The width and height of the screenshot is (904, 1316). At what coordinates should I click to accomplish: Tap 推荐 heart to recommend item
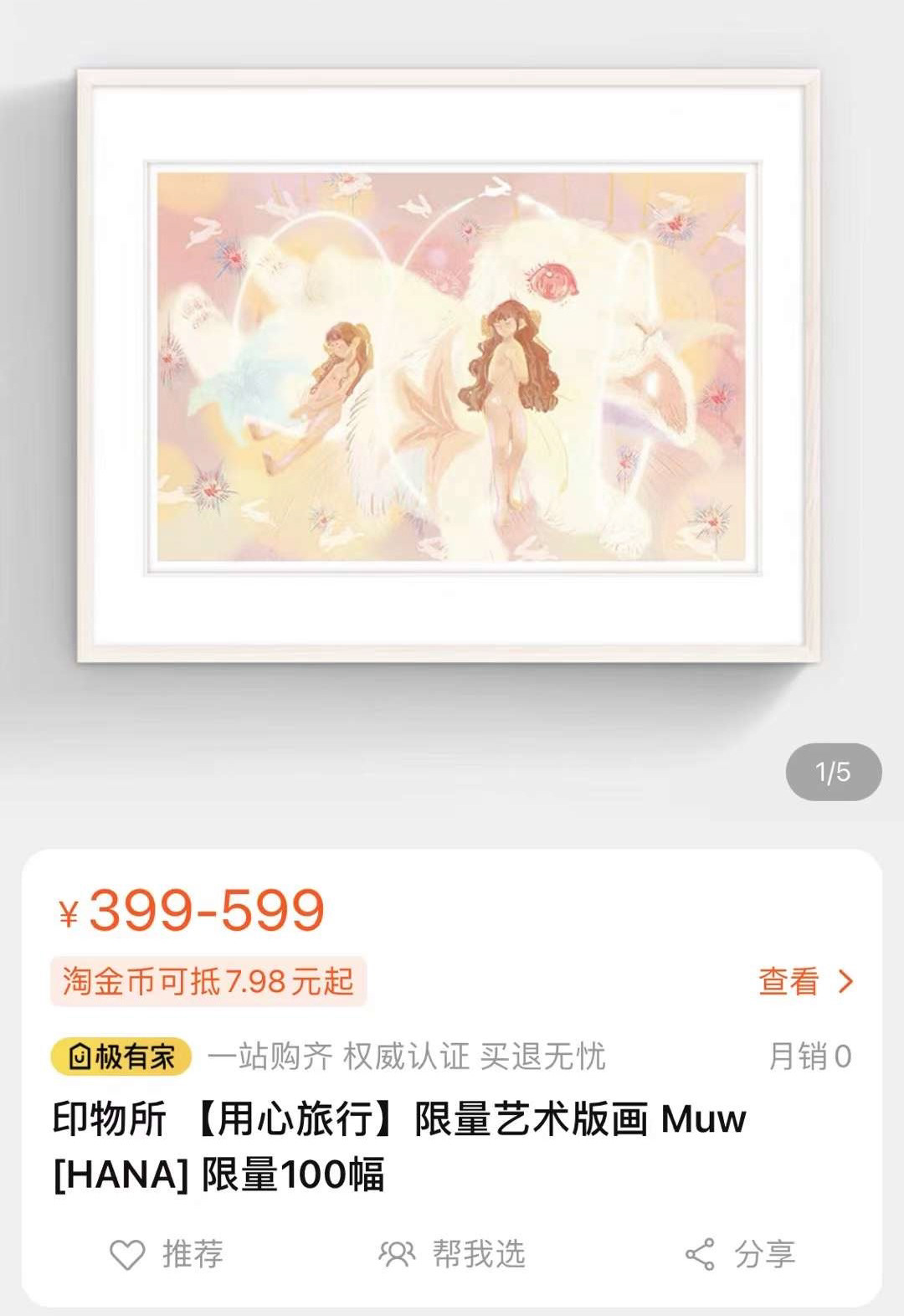point(166,1254)
